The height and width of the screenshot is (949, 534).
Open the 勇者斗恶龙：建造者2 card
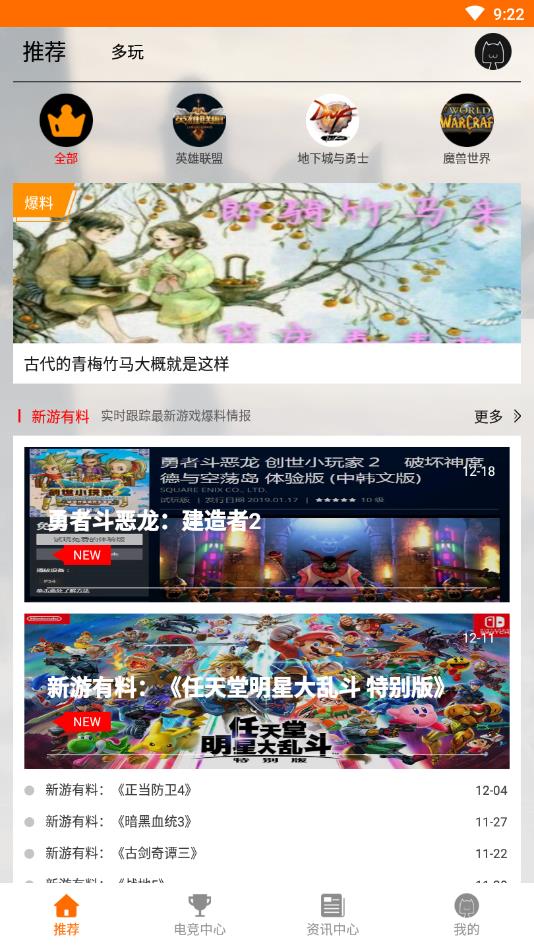click(267, 524)
